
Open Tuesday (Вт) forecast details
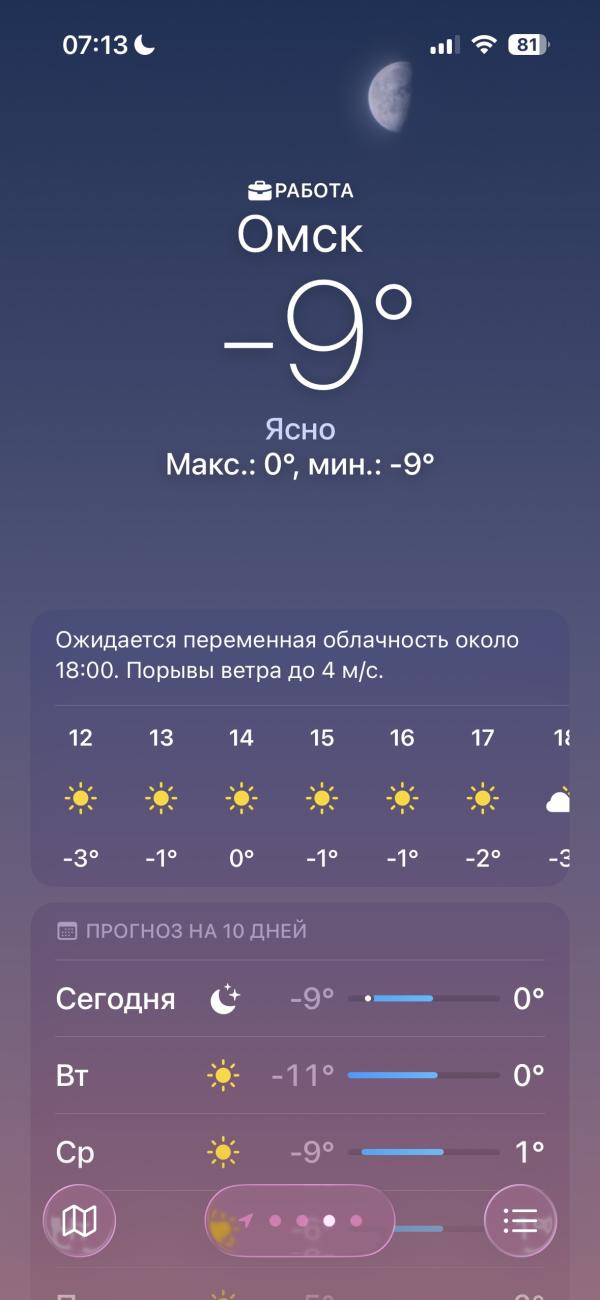click(300, 1076)
